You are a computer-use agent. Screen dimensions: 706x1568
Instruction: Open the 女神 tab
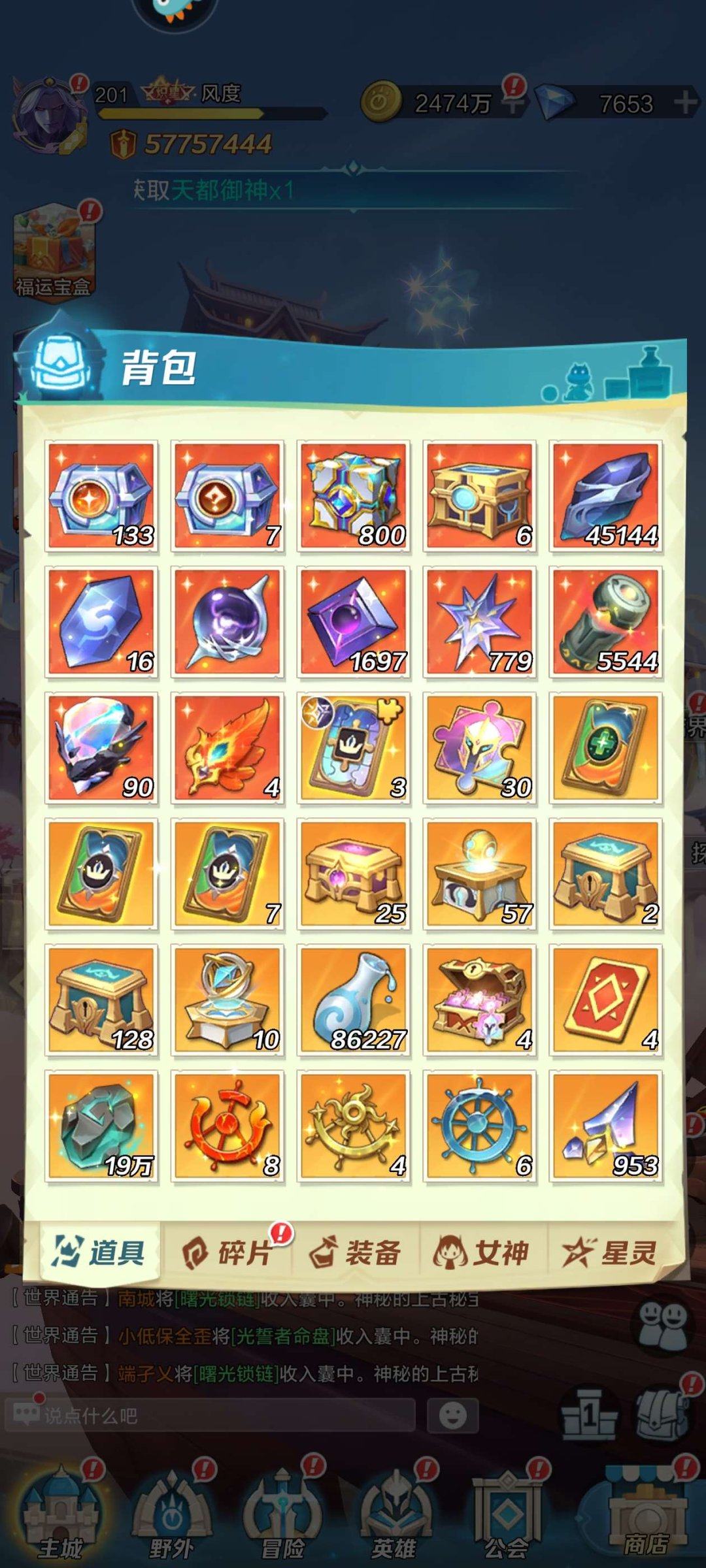point(482,1252)
